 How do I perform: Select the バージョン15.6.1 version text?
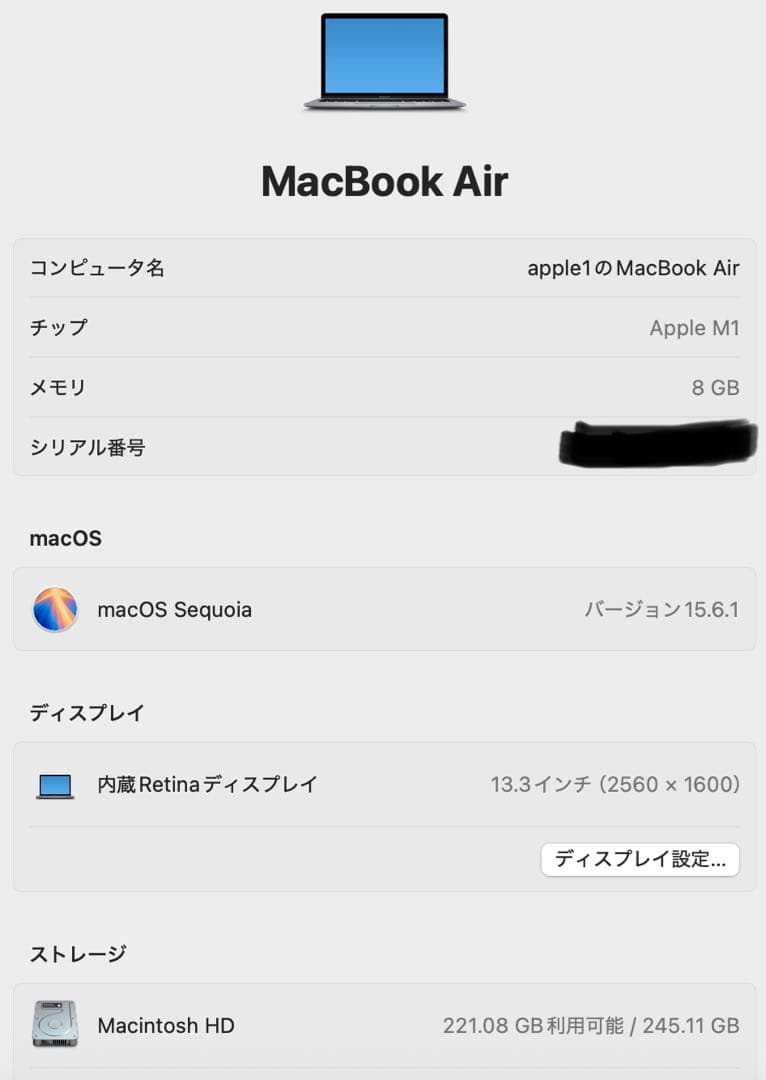661,610
